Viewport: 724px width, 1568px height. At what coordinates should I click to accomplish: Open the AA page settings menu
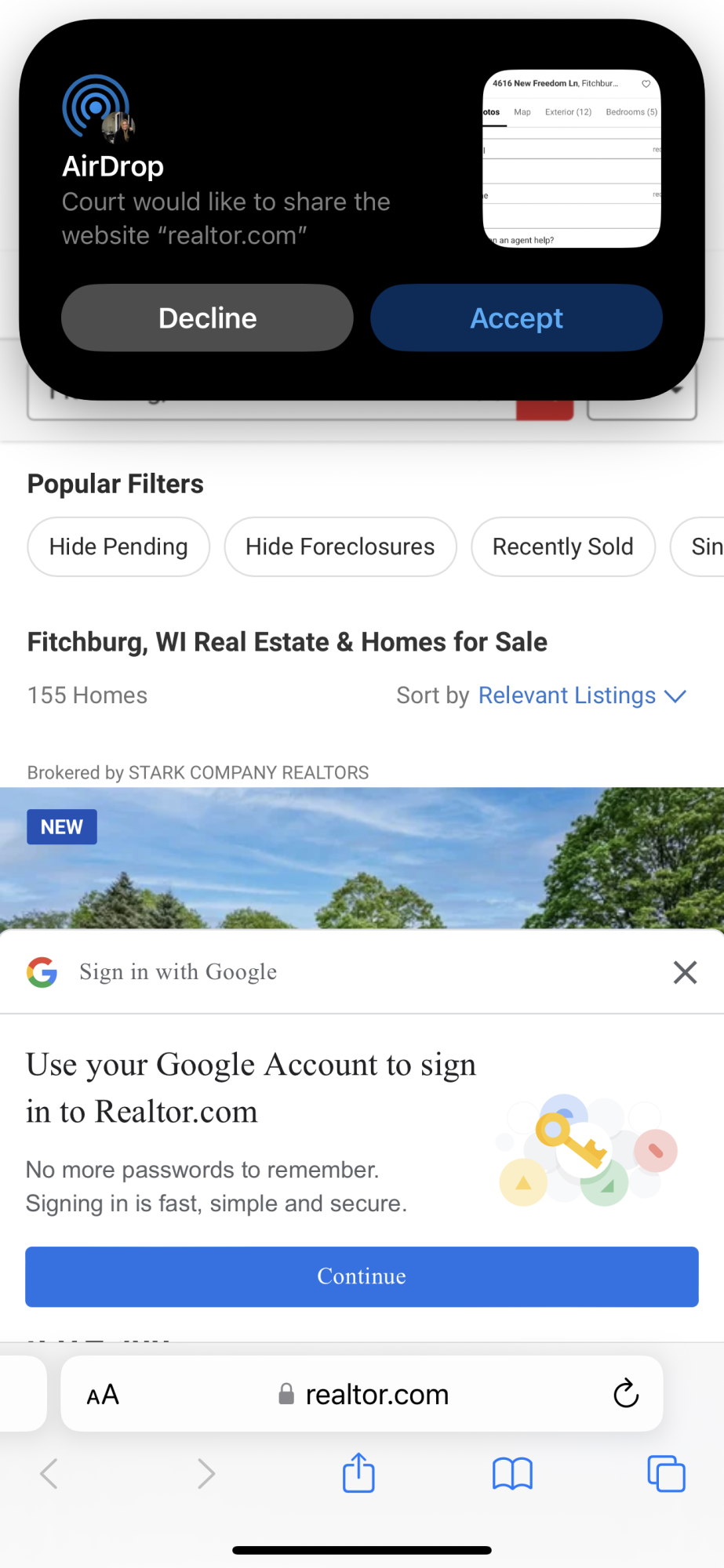point(103,1395)
